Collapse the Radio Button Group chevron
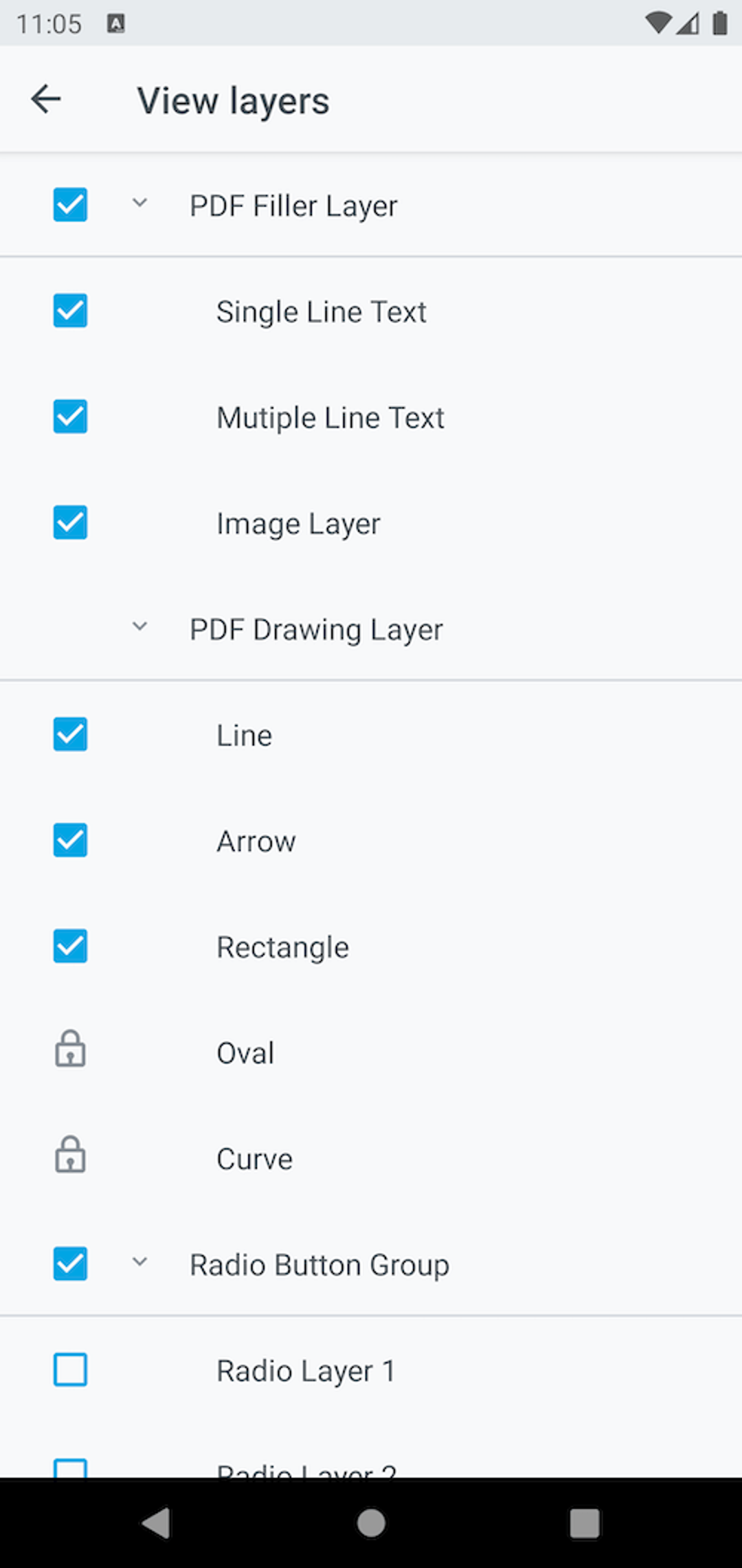 pyautogui.click(x=139, y=1262)
